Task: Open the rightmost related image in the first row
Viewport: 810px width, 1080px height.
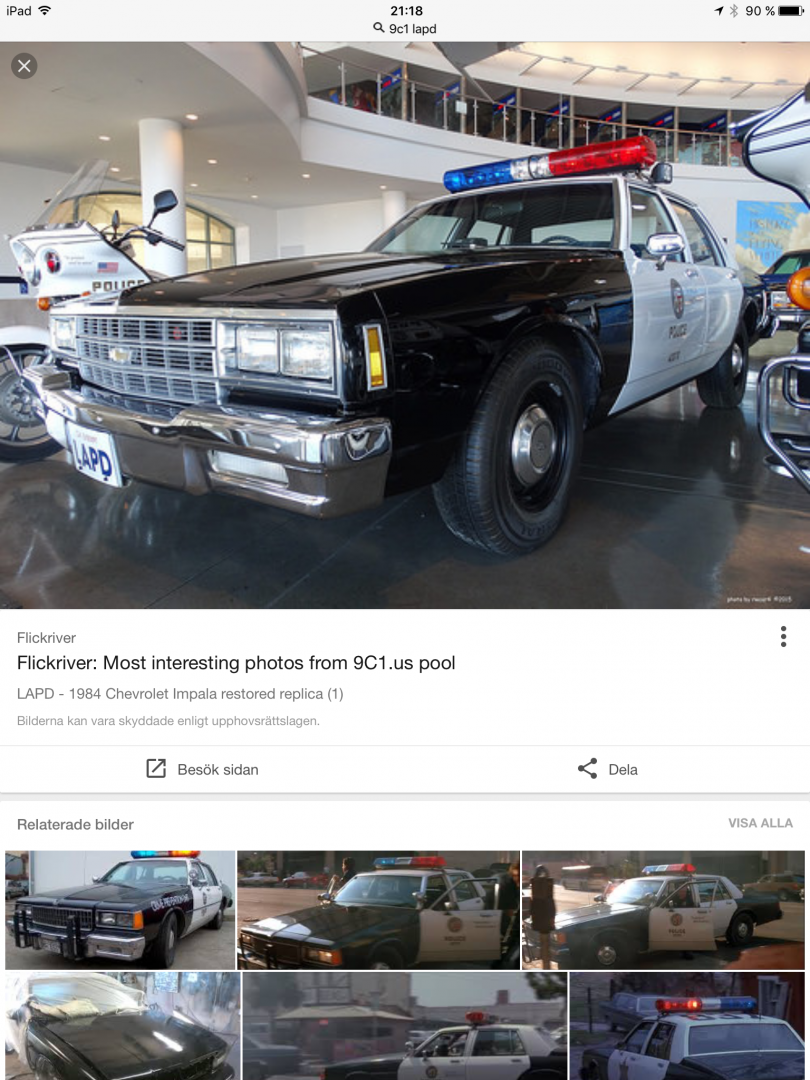Action: 663,910
